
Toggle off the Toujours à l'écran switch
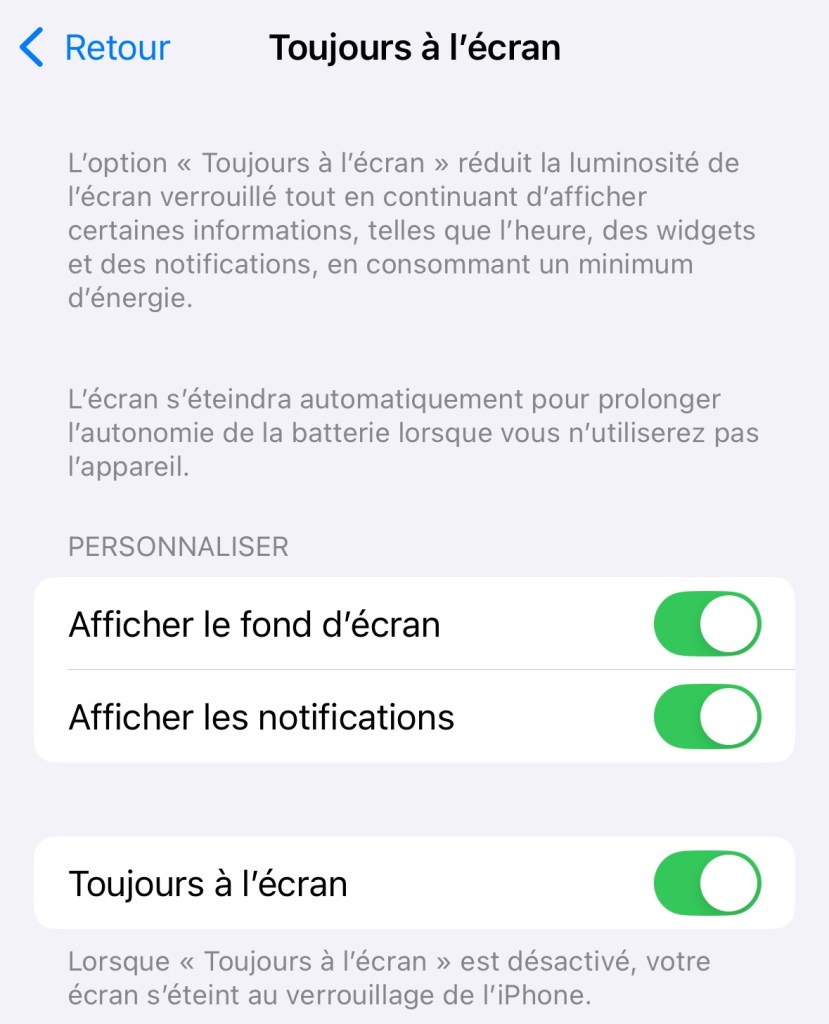pyautogui.click(x=707, y=883)
